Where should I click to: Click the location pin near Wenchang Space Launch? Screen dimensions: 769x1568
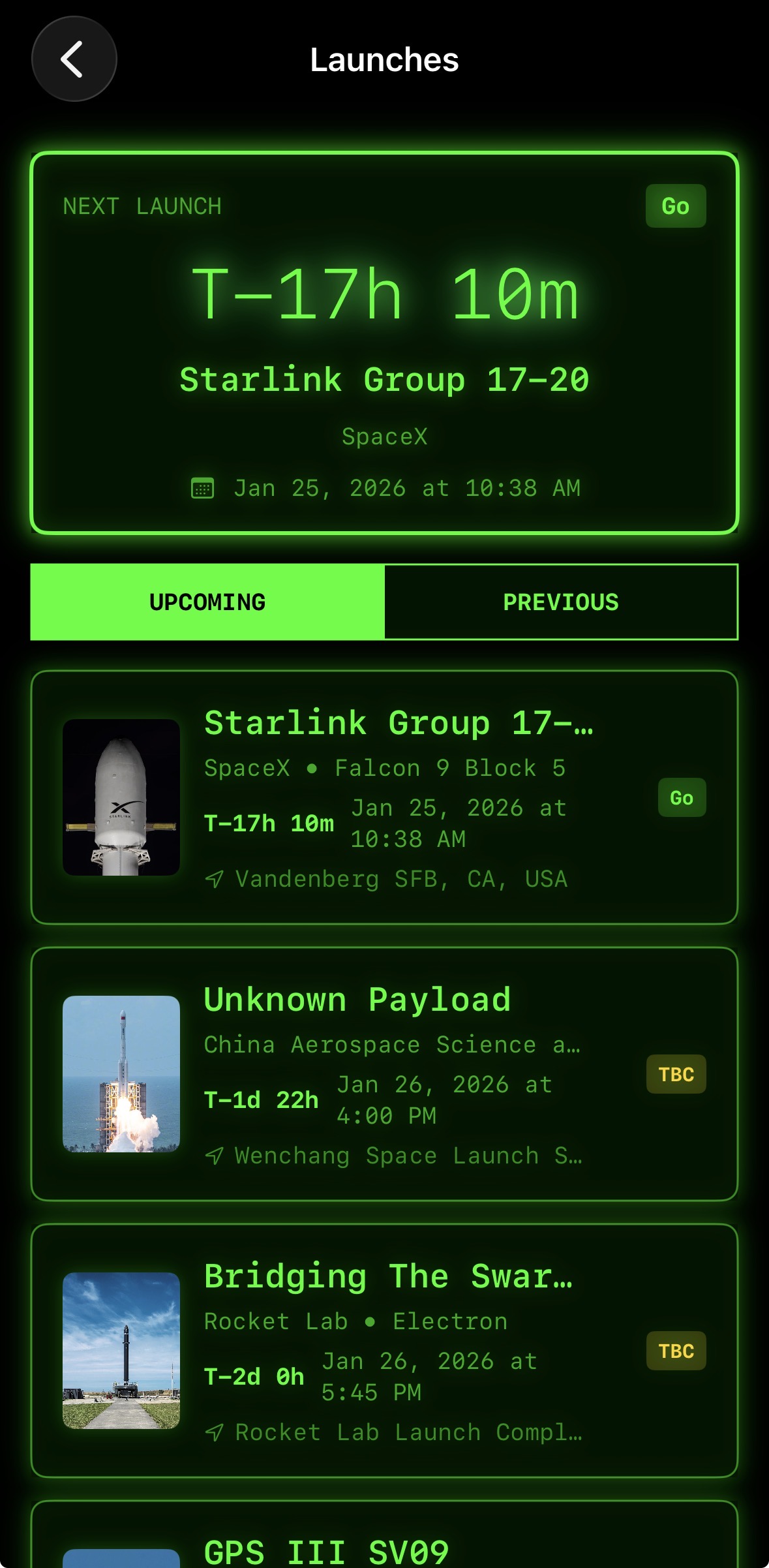tap(214, 1155)
